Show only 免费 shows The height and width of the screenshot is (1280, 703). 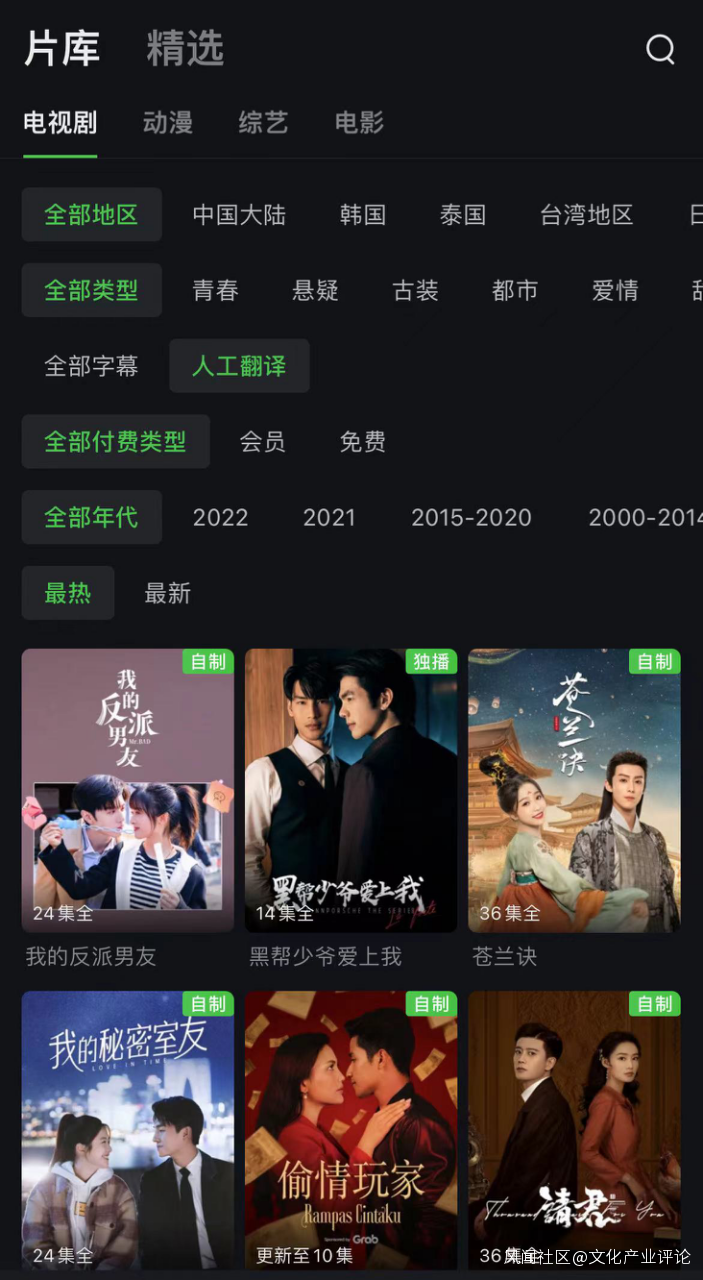[362, 442]
